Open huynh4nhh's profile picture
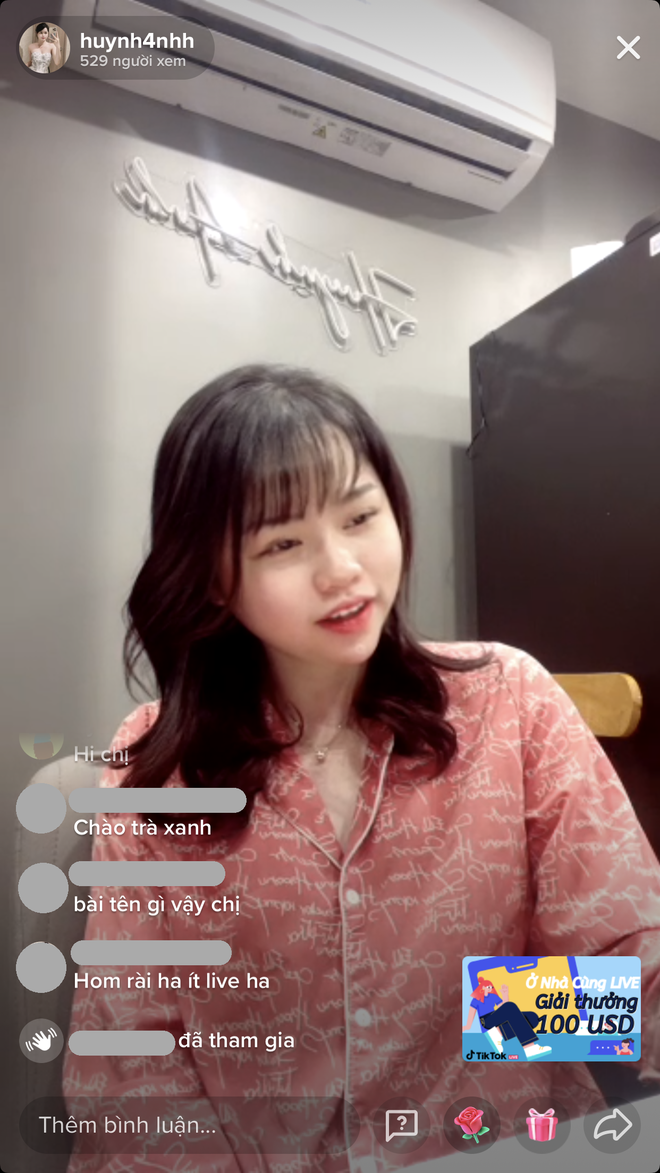Viewport: 660px width, 1173px height. [x=44, y=47]
